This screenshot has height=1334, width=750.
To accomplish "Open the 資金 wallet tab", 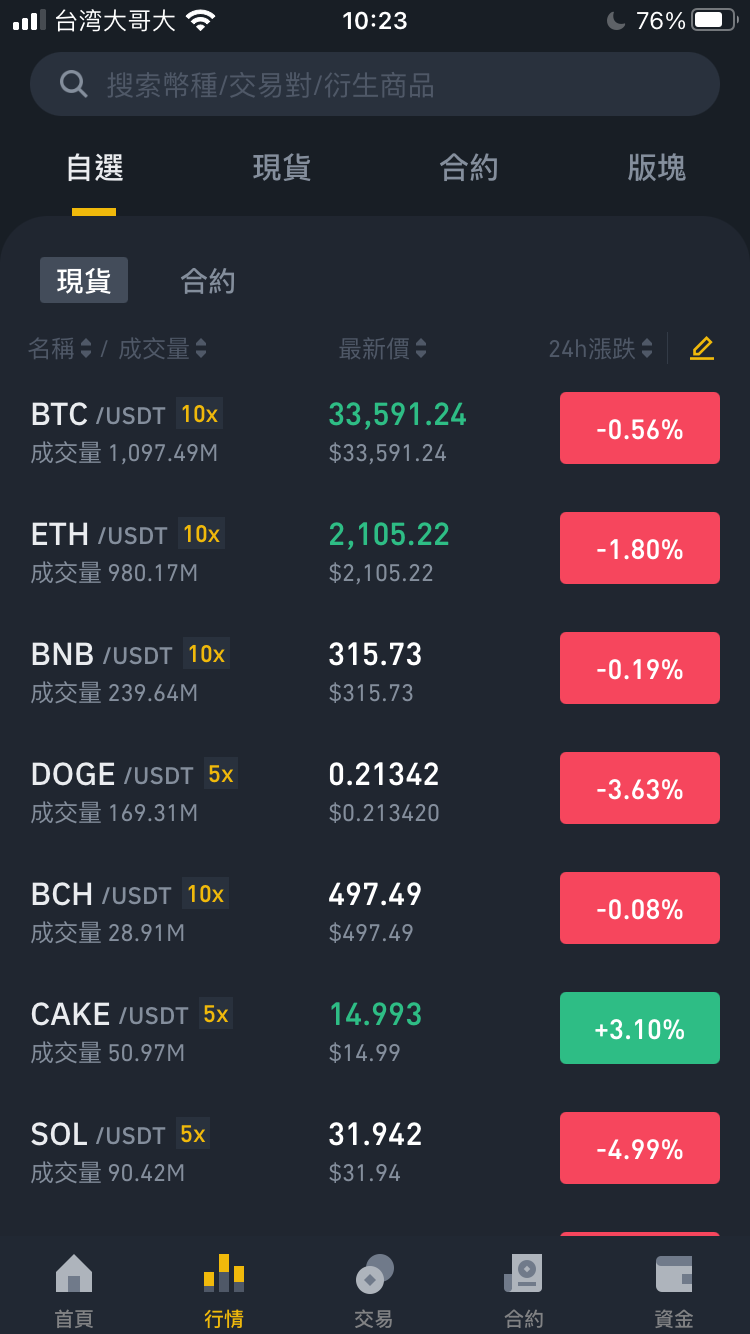I will point(674,1291).
